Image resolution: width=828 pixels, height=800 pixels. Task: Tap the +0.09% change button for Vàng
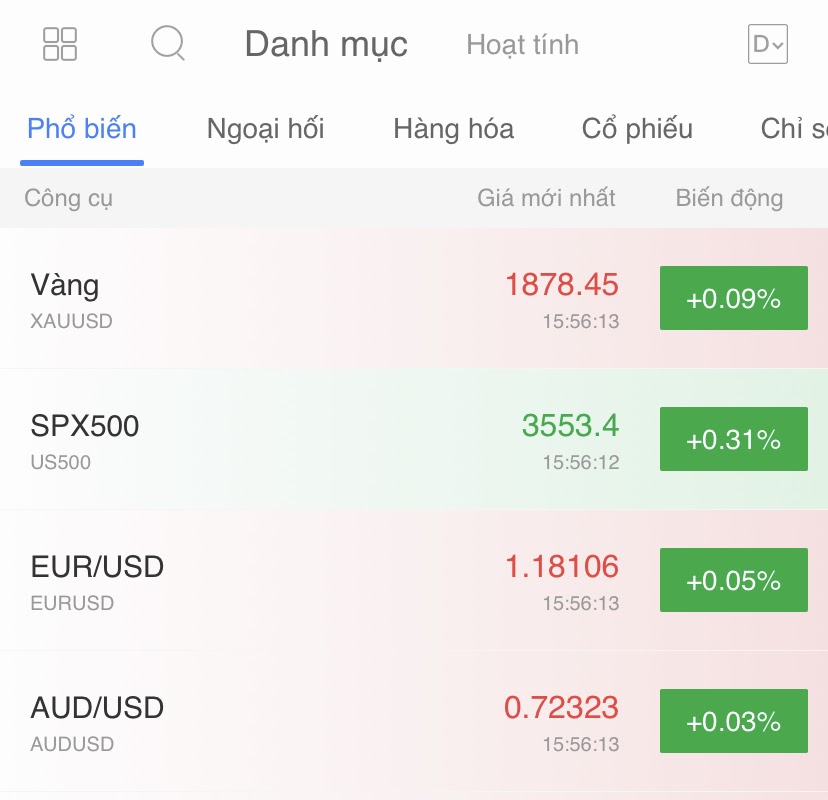pos(733,298)
